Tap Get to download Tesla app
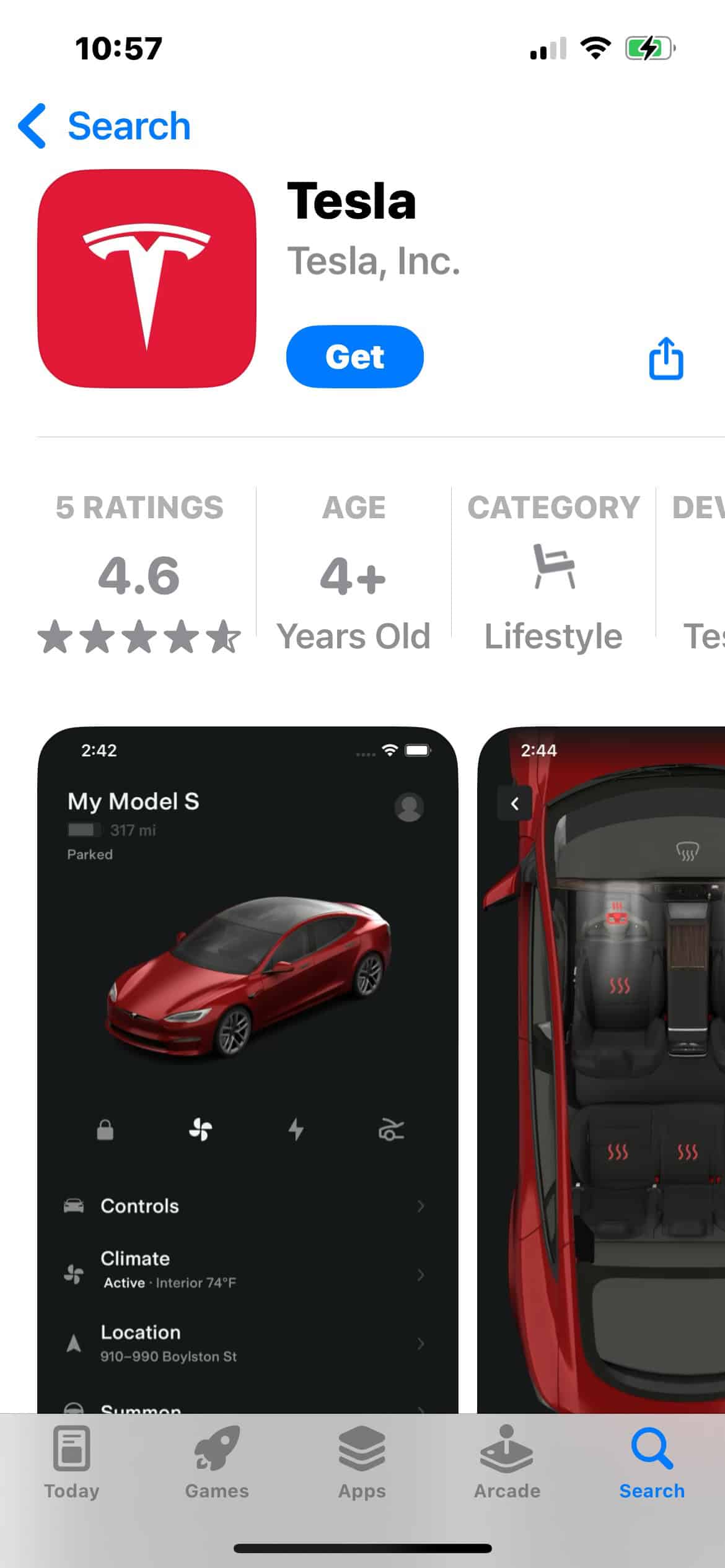The image size is (725, 1568). (x=354, y=357)
